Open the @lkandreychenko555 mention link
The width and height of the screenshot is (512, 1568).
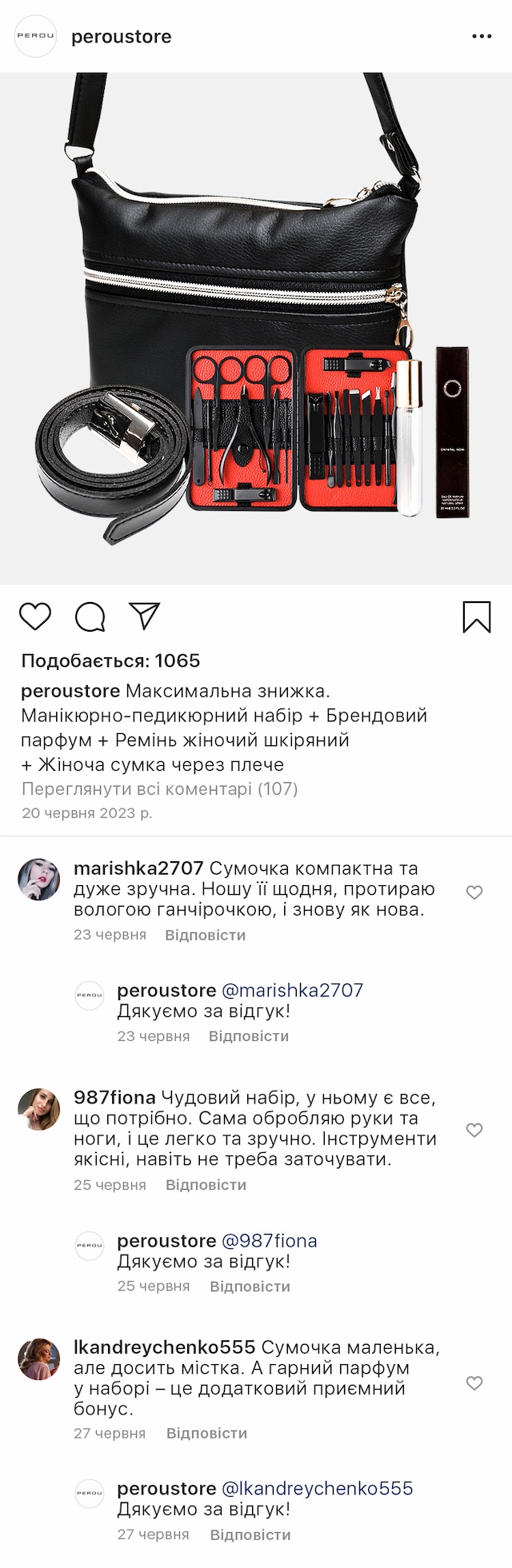click(x=317, y=1489)
